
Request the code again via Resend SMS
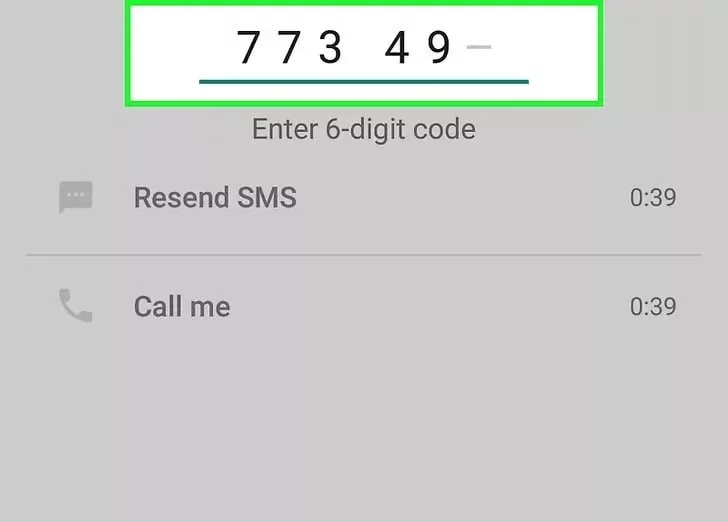215,197
